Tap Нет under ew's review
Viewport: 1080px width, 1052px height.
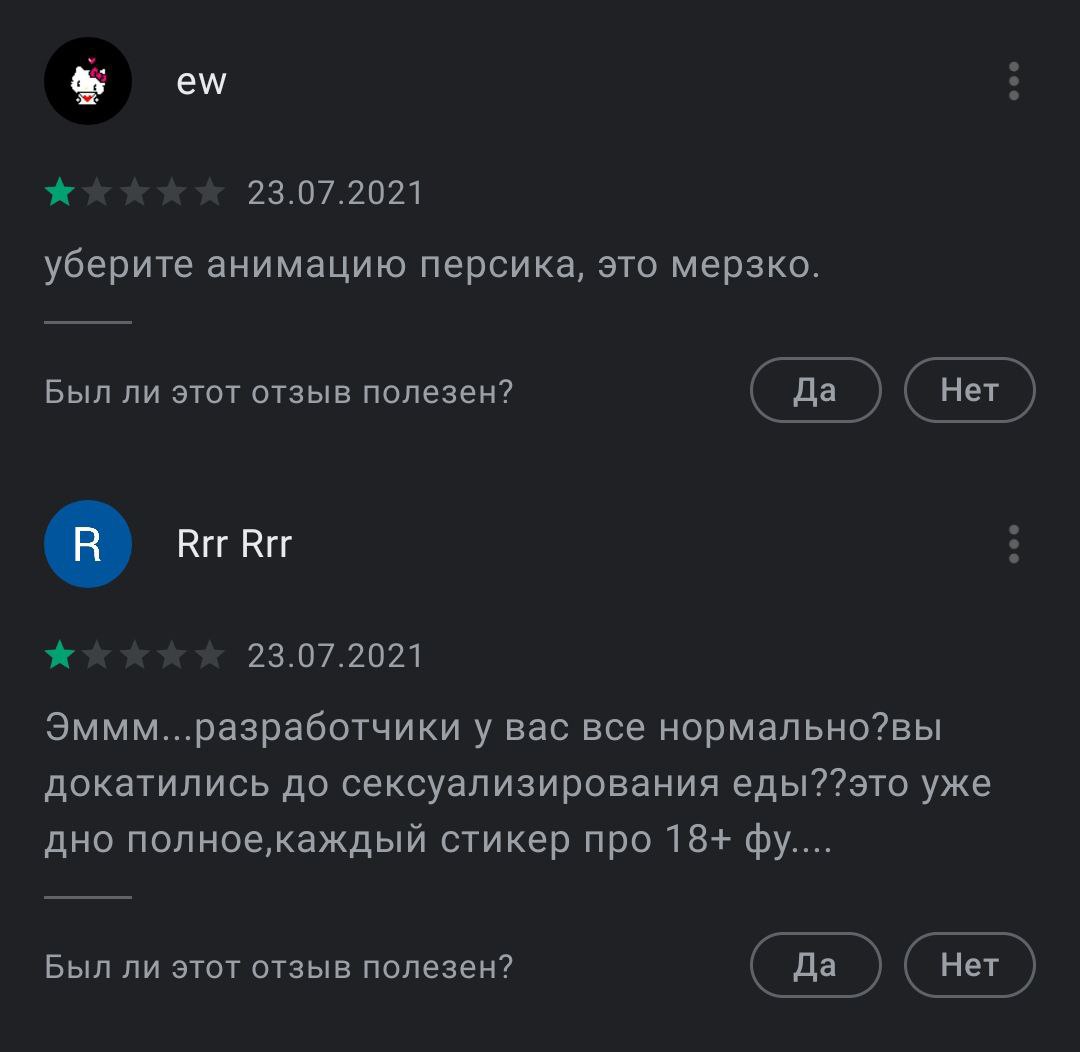(969, 390)
